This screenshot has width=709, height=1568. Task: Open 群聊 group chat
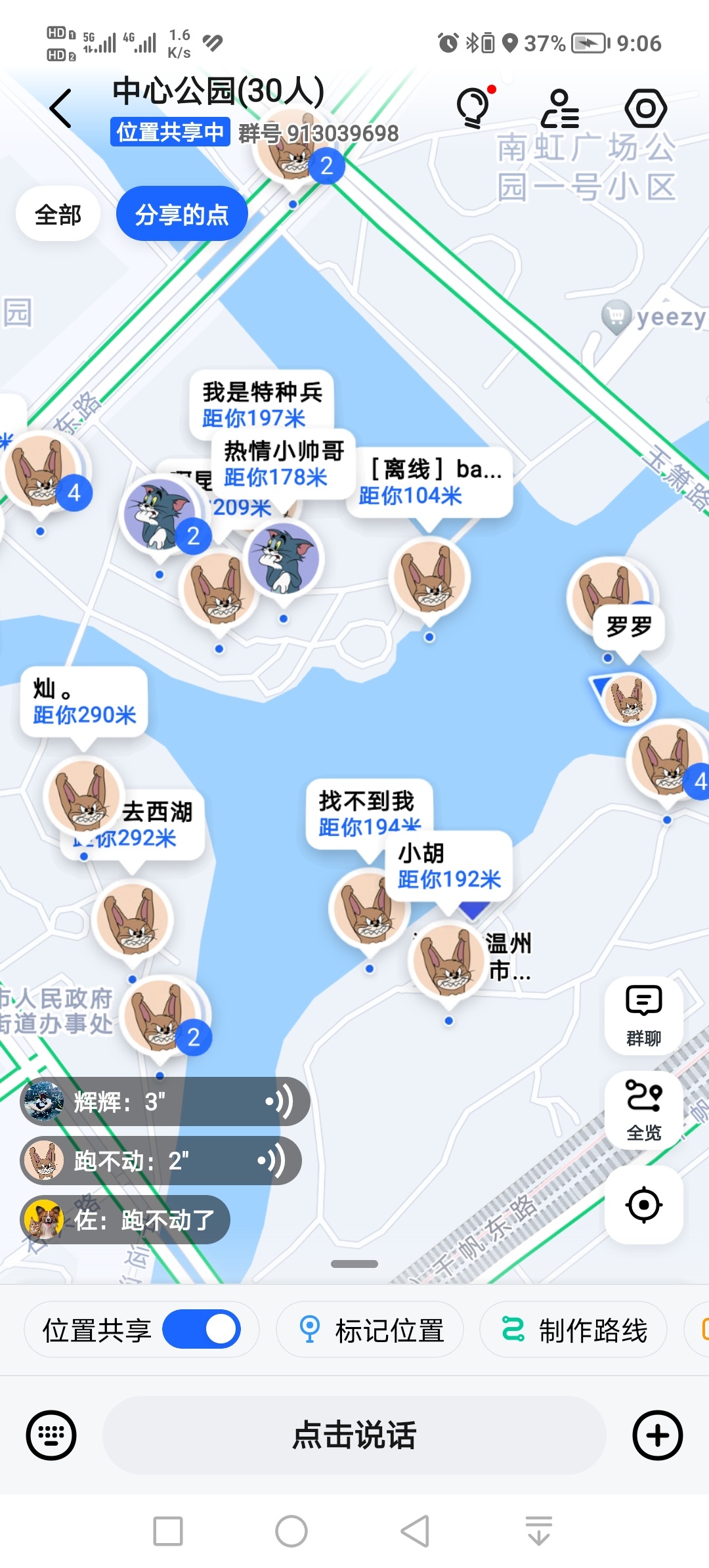(x=643, y=1014)
